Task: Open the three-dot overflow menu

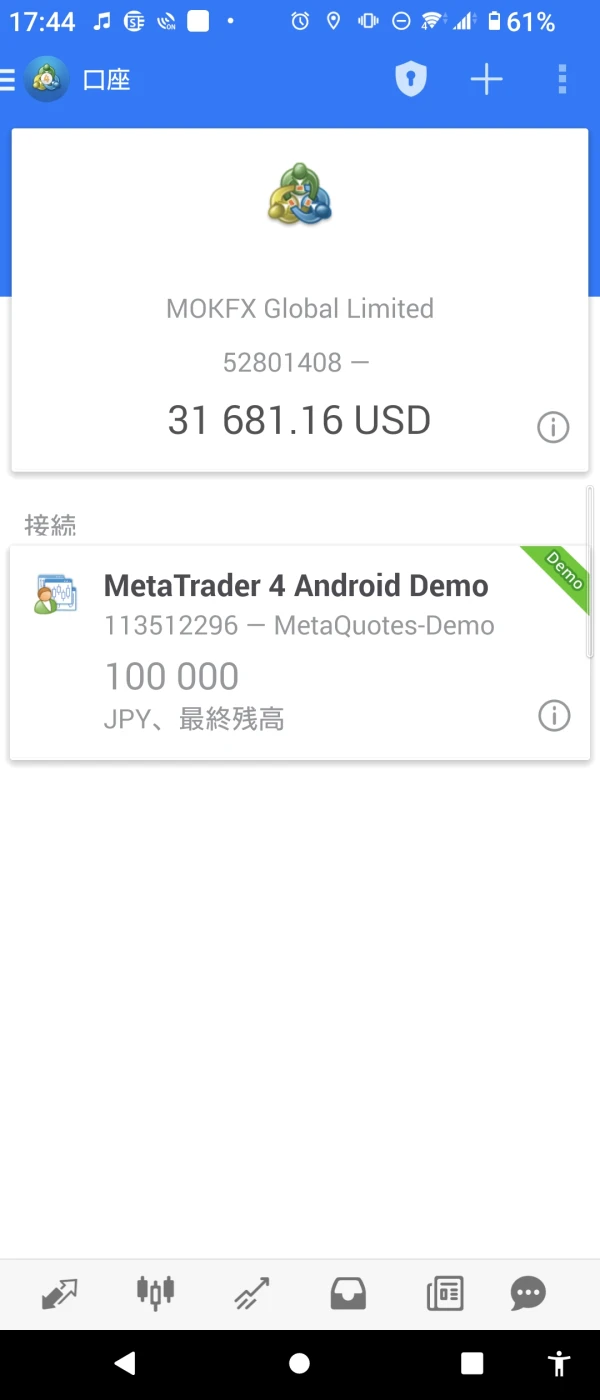Action: coord(562,79)
